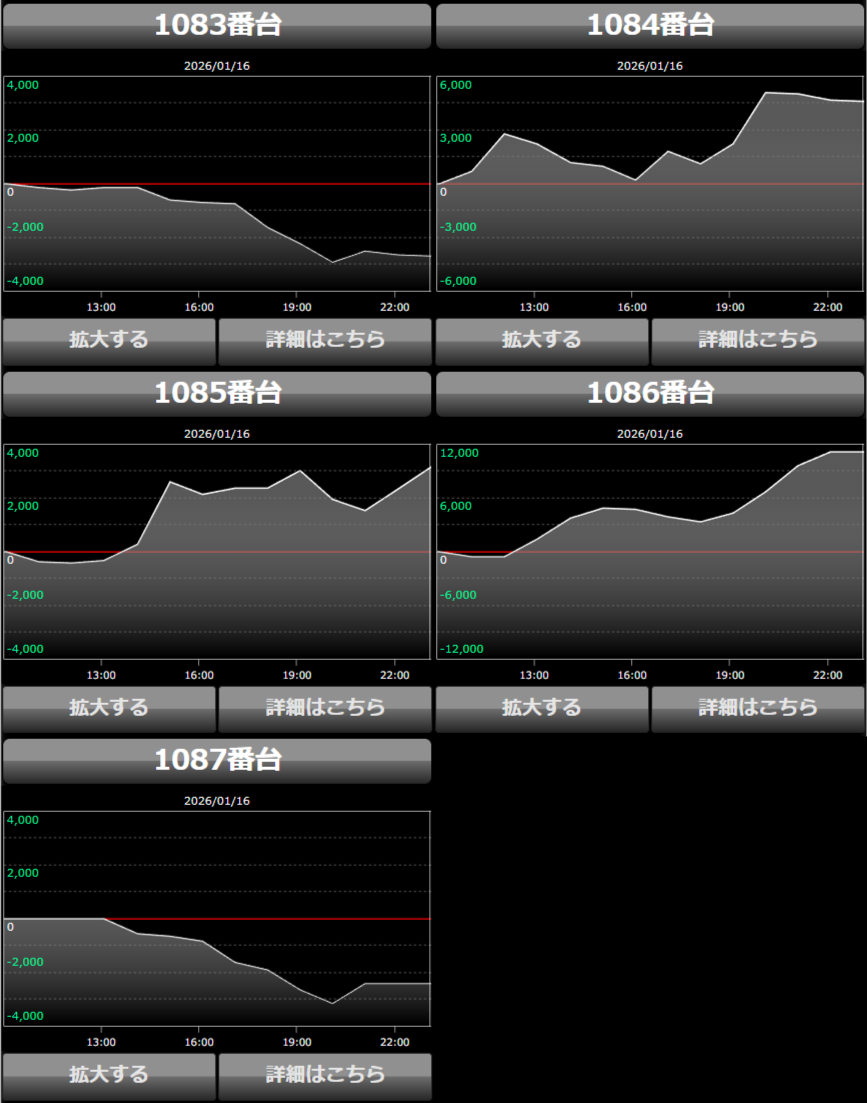This screenshot has width=867, height=1103.
Task: Open machine 1086番台 from its header
Action: [650, 393]
